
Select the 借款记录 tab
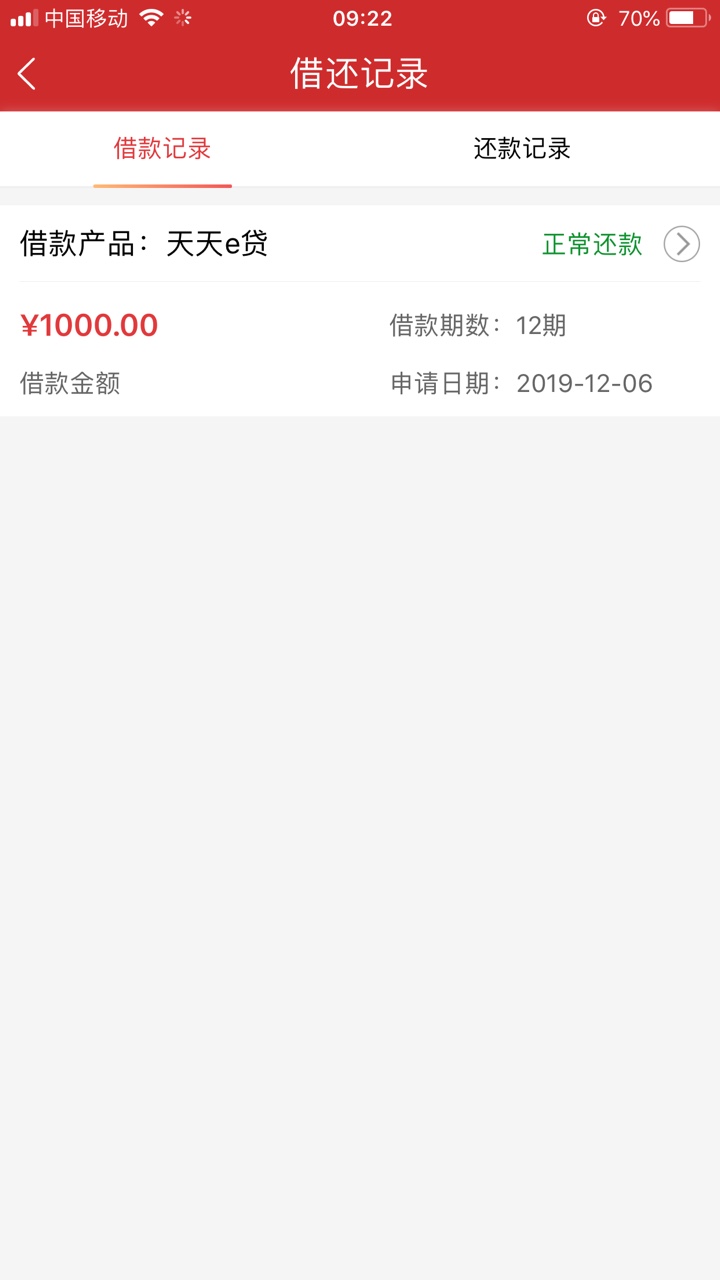(162, 149)
